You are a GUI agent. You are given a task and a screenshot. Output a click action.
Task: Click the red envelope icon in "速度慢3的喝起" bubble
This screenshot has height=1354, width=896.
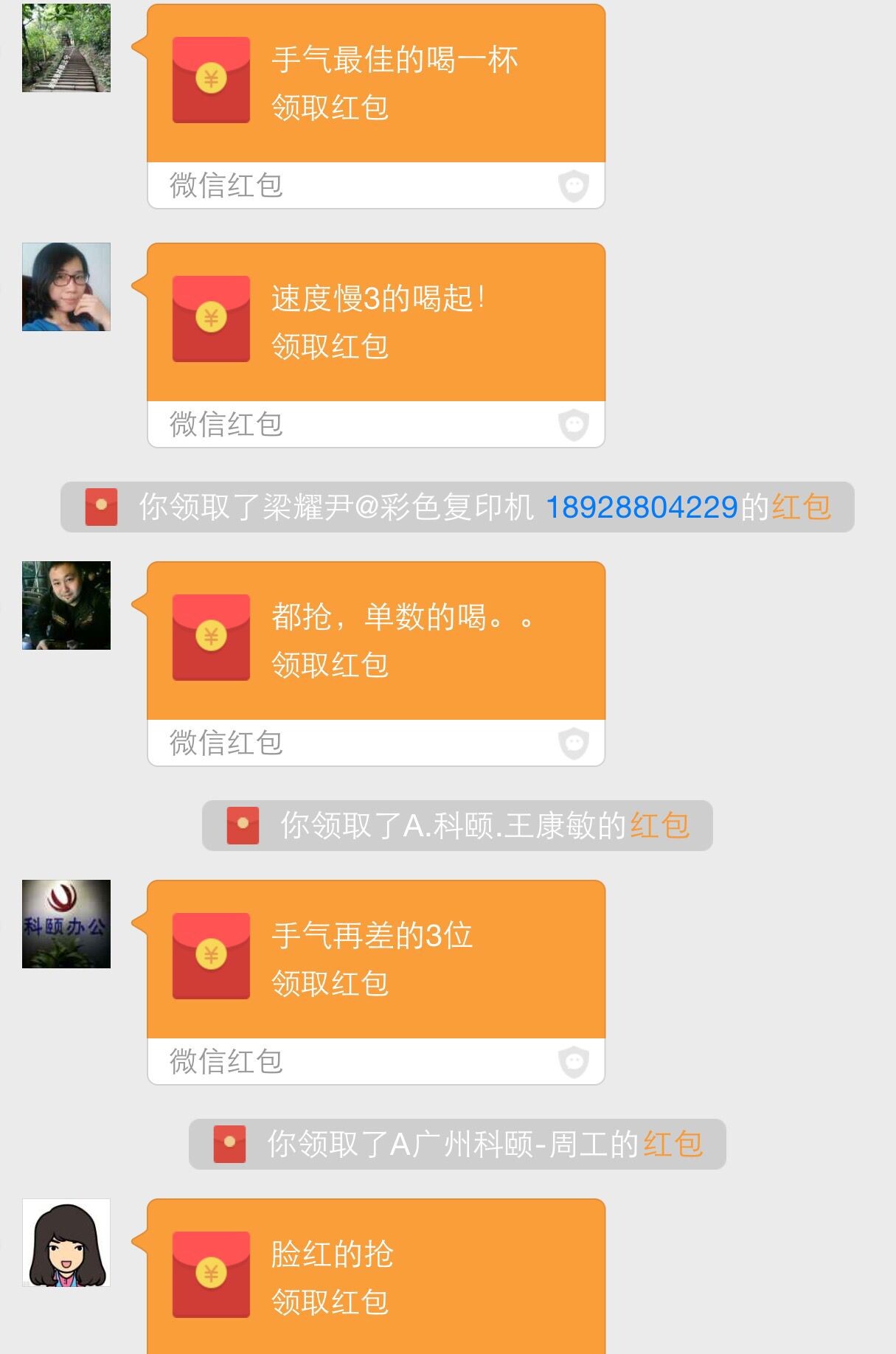click(210, 319)
